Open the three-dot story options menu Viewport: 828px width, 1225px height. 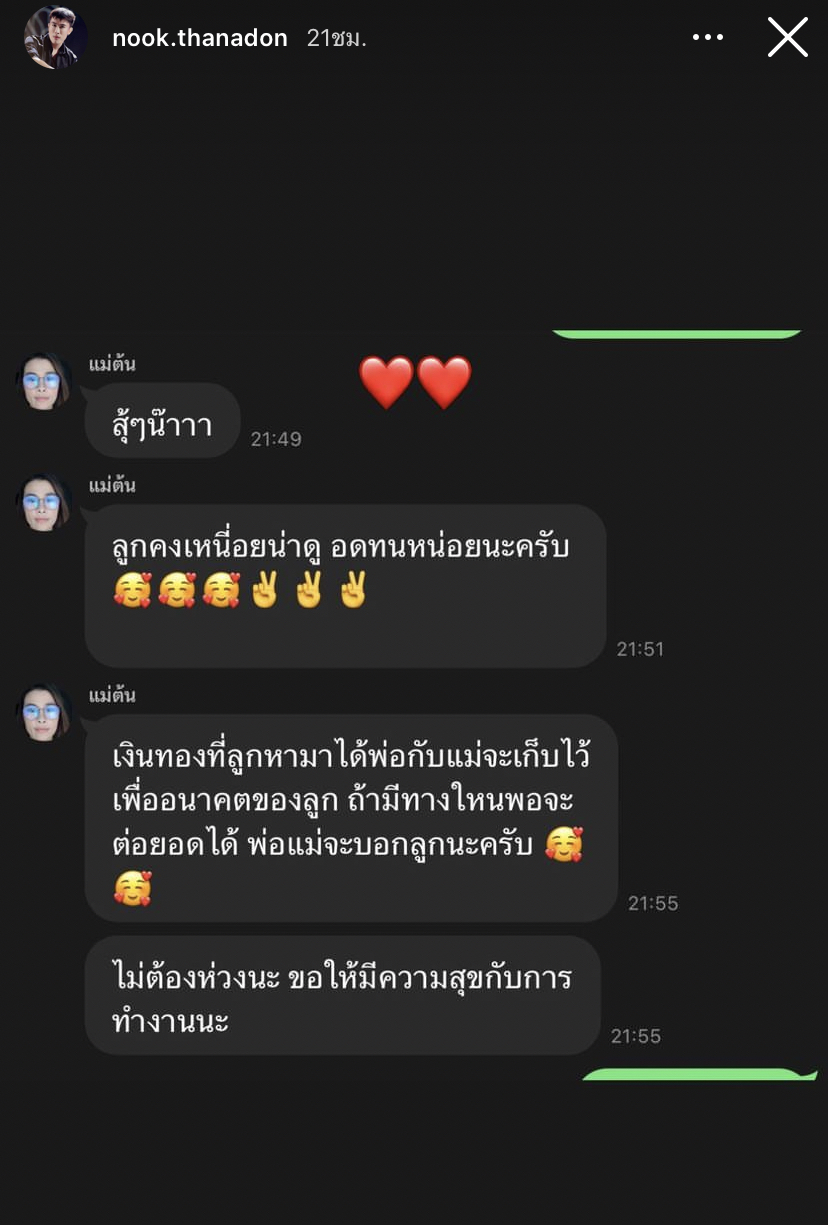[x=708, y=36]
